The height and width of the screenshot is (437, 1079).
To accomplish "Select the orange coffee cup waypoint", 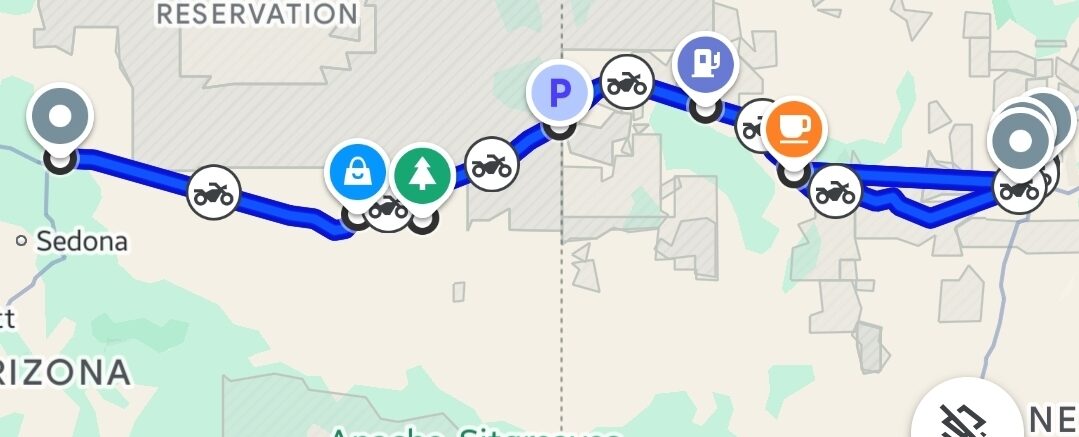I will pos(796,129).
